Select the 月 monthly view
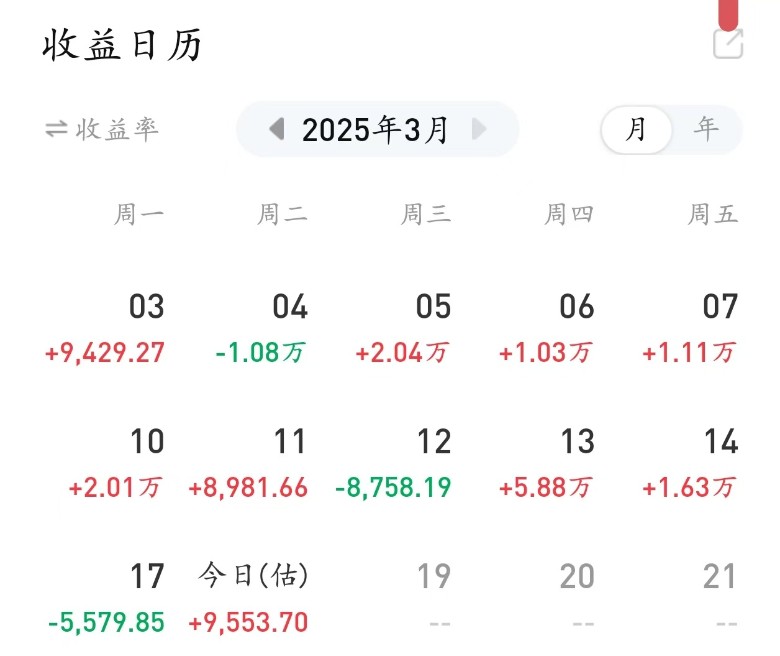Viewport: 780px width, 656px height. [x=636, y=130]
